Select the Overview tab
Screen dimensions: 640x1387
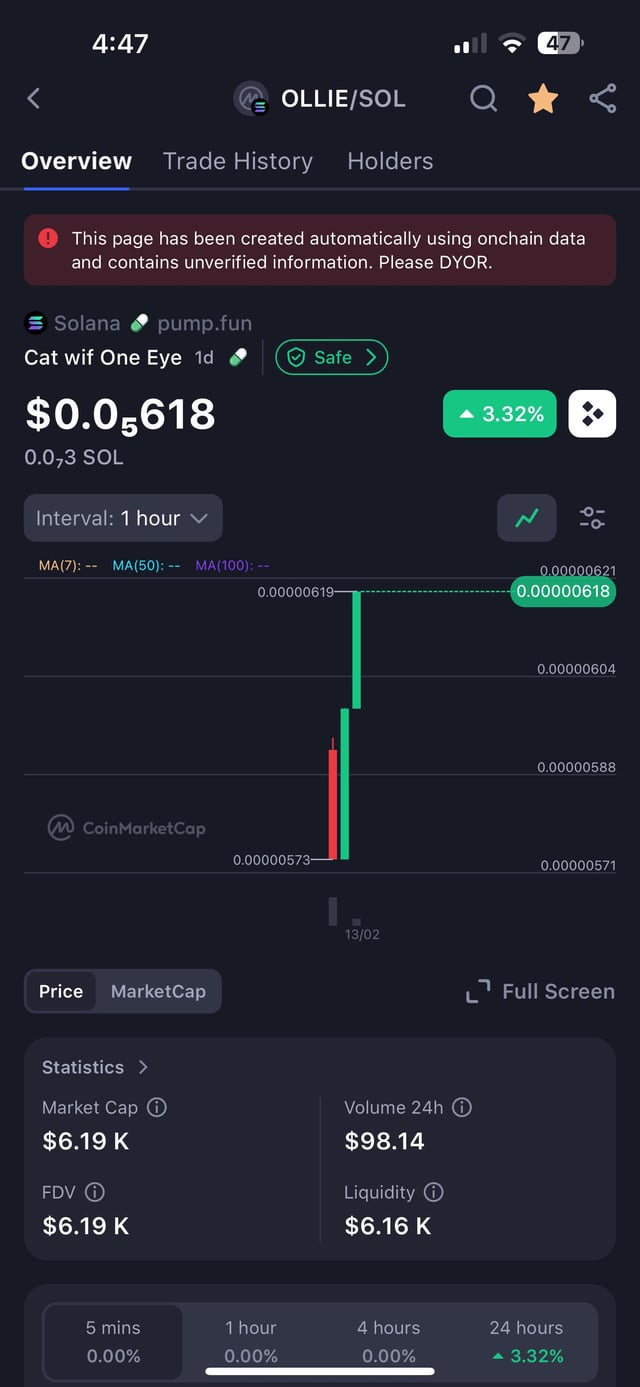pos(76,161)
